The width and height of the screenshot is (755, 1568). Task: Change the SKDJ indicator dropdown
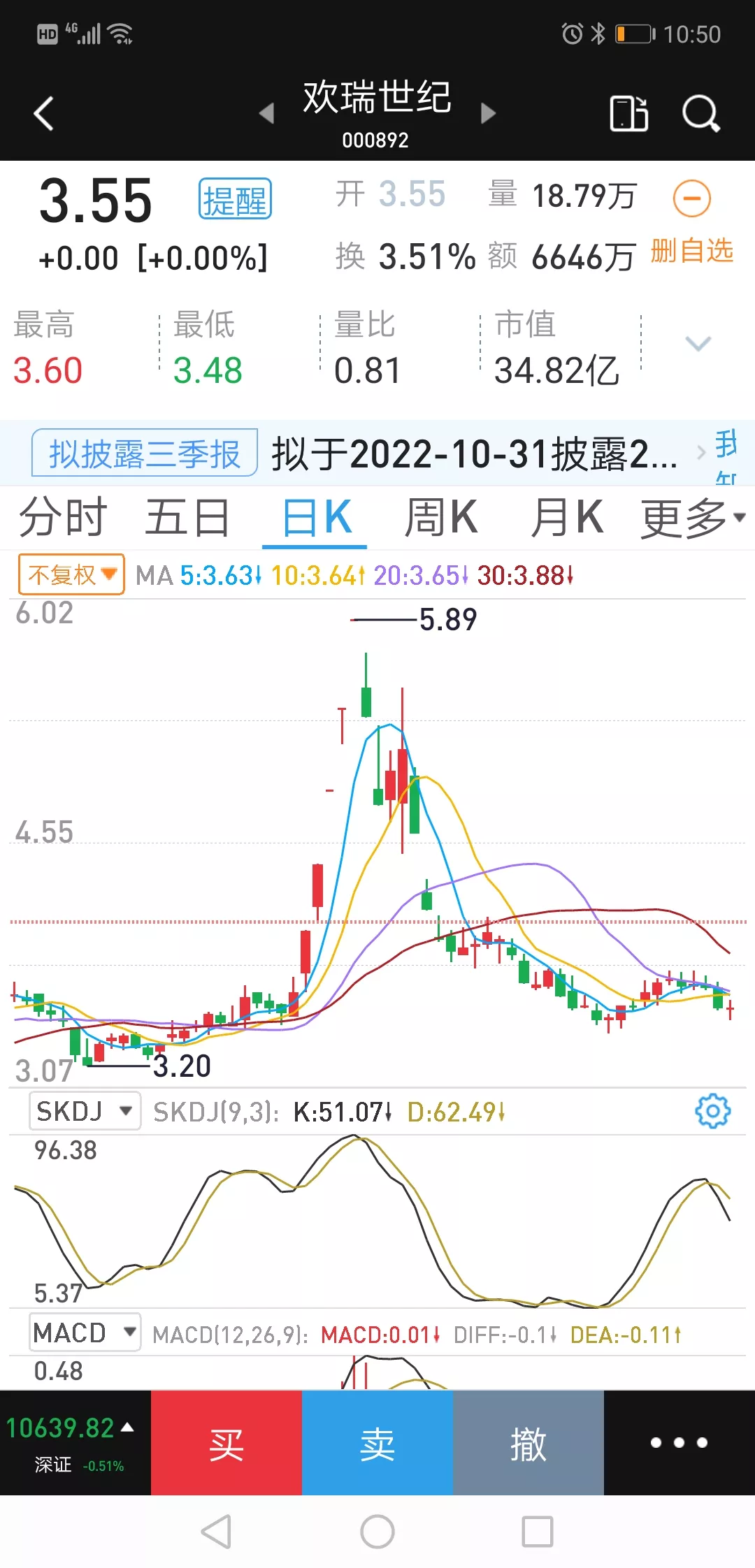tap(85, 1111)
